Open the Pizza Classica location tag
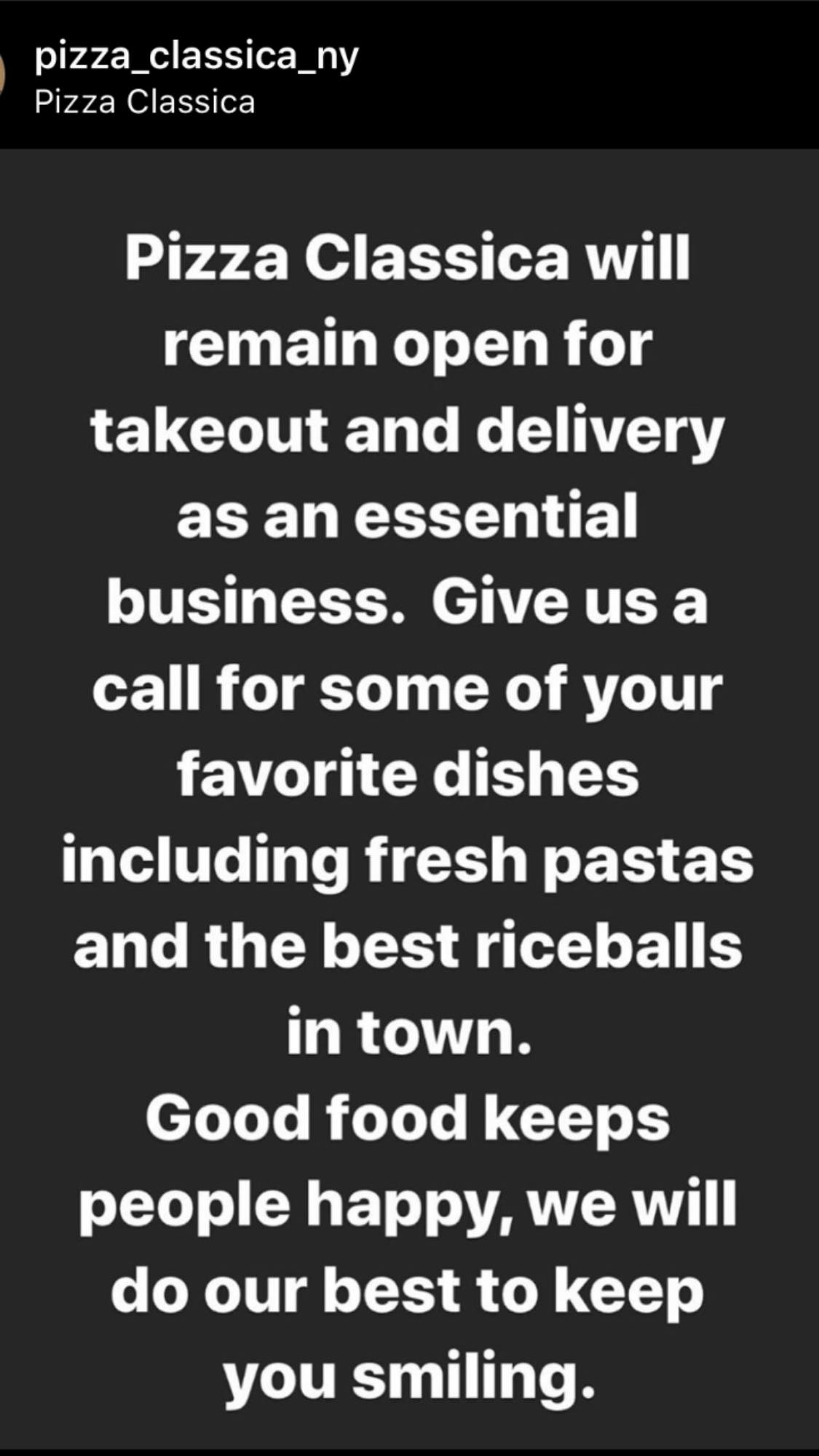The image size is (819, 1456). [145, 102]
